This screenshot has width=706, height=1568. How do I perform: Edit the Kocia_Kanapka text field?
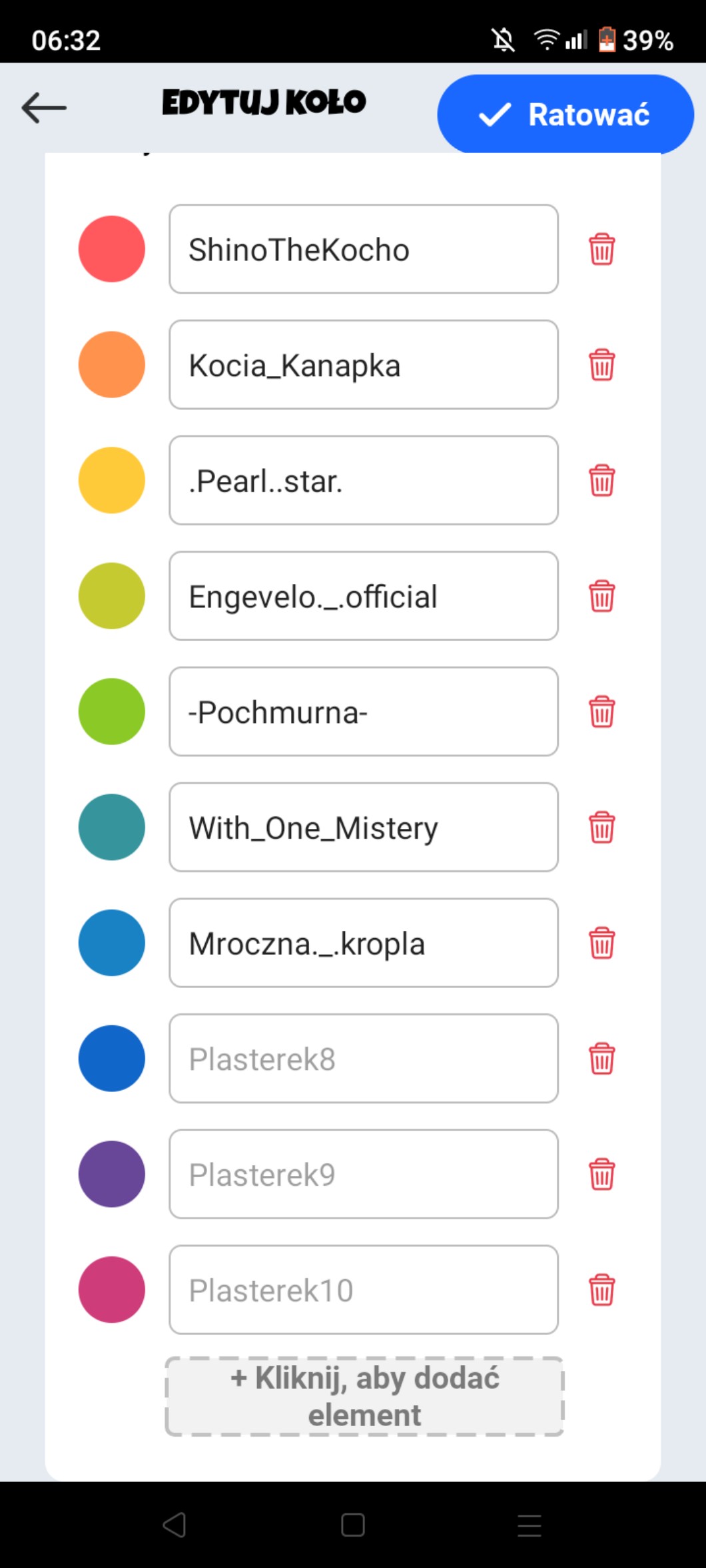pyautogui.click(x=363, y=365)
